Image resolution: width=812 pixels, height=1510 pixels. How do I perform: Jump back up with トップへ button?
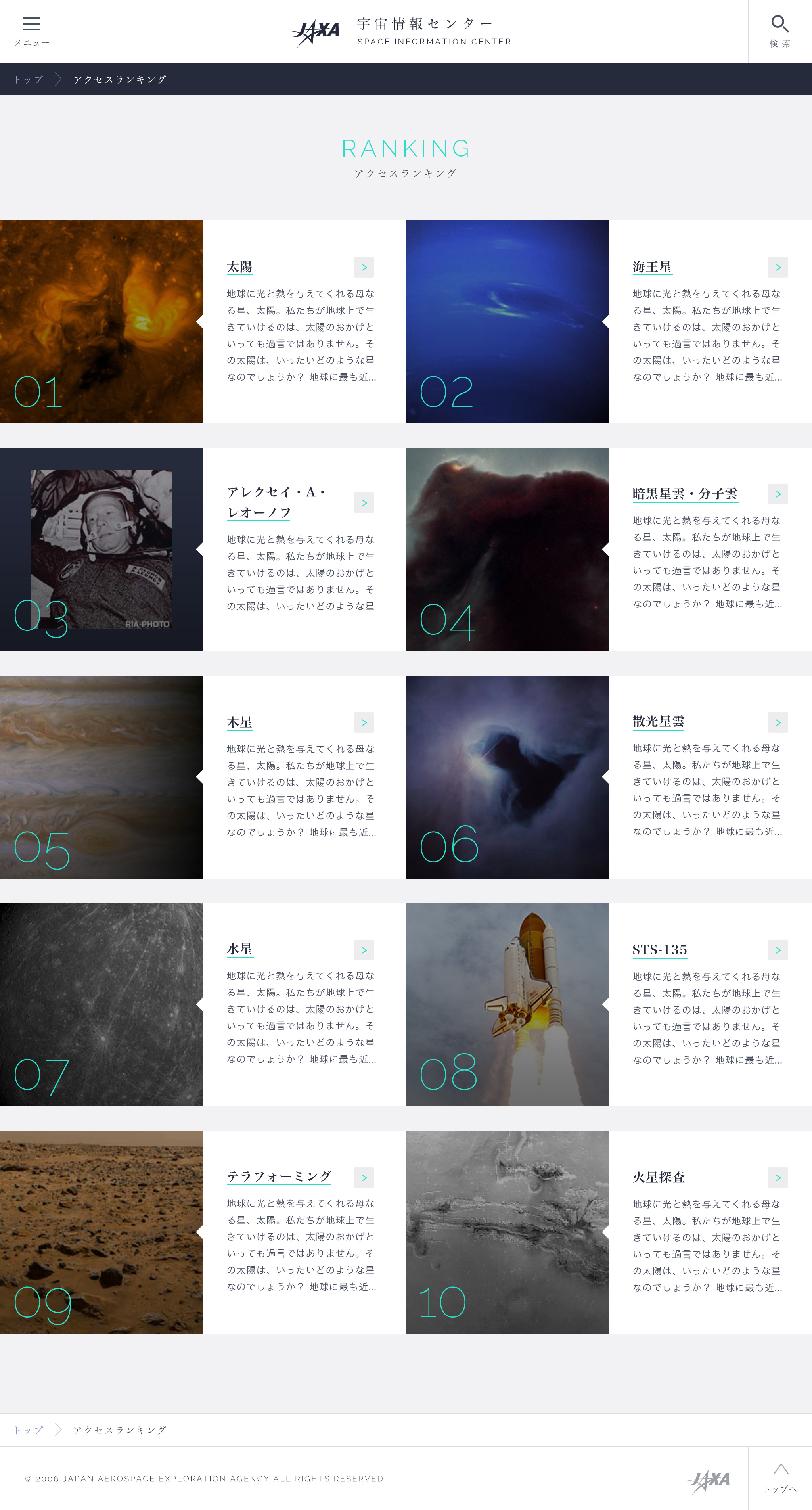pos(780,1477)
